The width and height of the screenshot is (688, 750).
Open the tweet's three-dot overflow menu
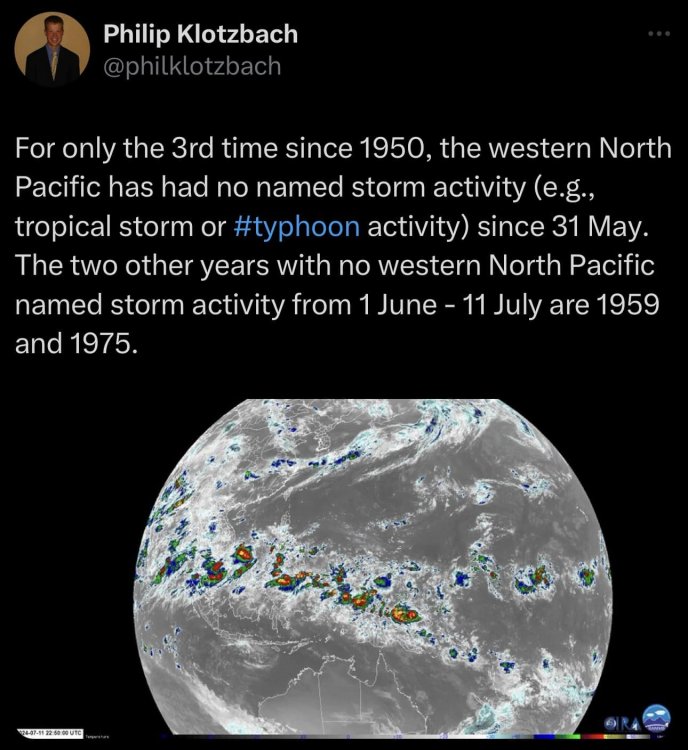click(x=657, y=34)
